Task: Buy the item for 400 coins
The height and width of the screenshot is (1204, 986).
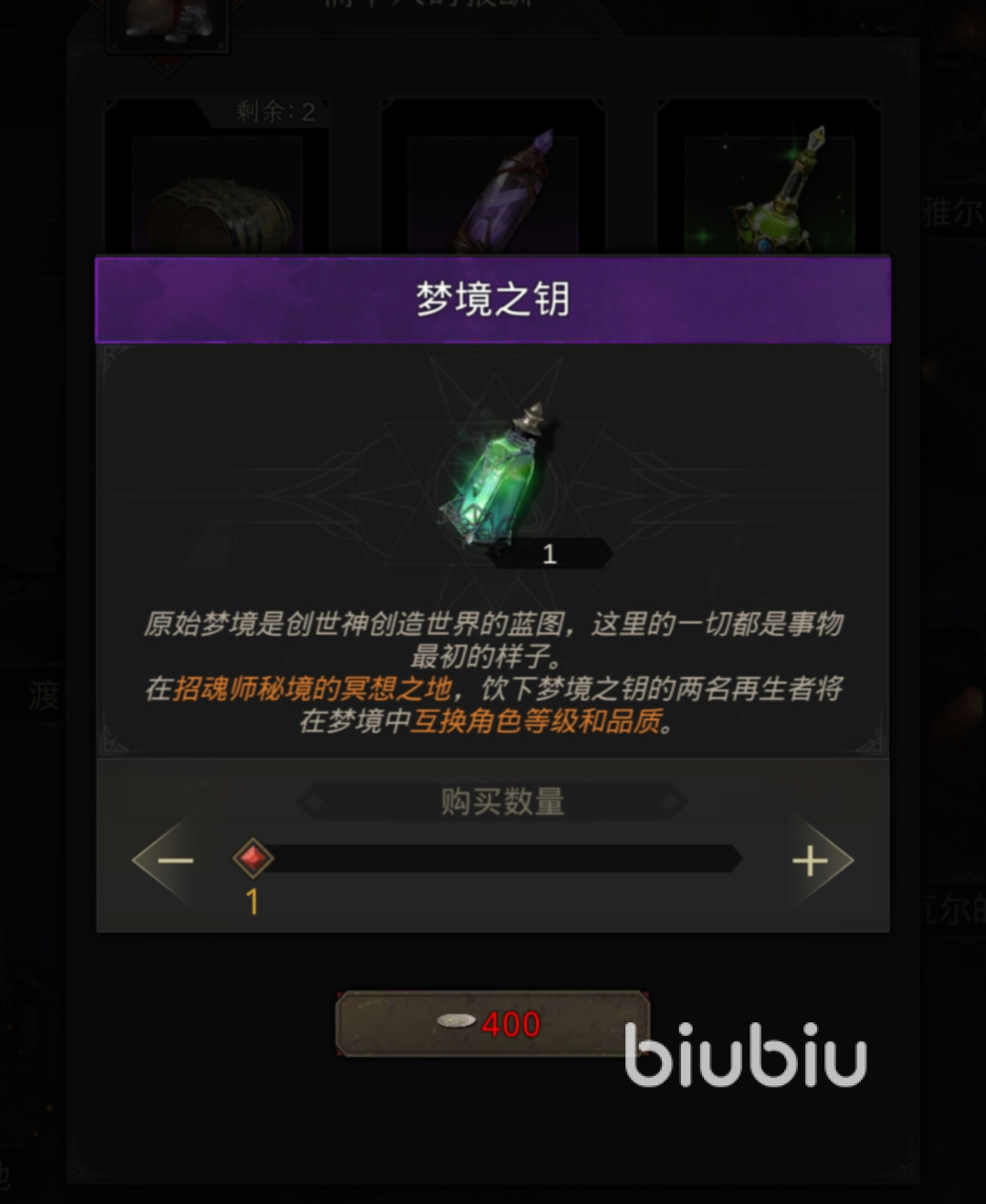Action: pyautogui.click(x=491, y=1024)
